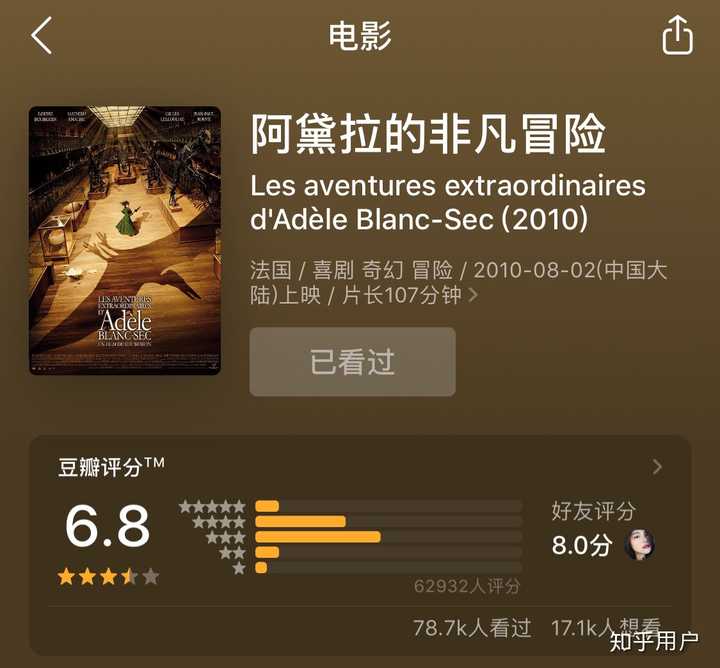Go back to the previous page
The width and height of the screenshot is (720, 668).
pyautogui.click(x=41, y=36)
